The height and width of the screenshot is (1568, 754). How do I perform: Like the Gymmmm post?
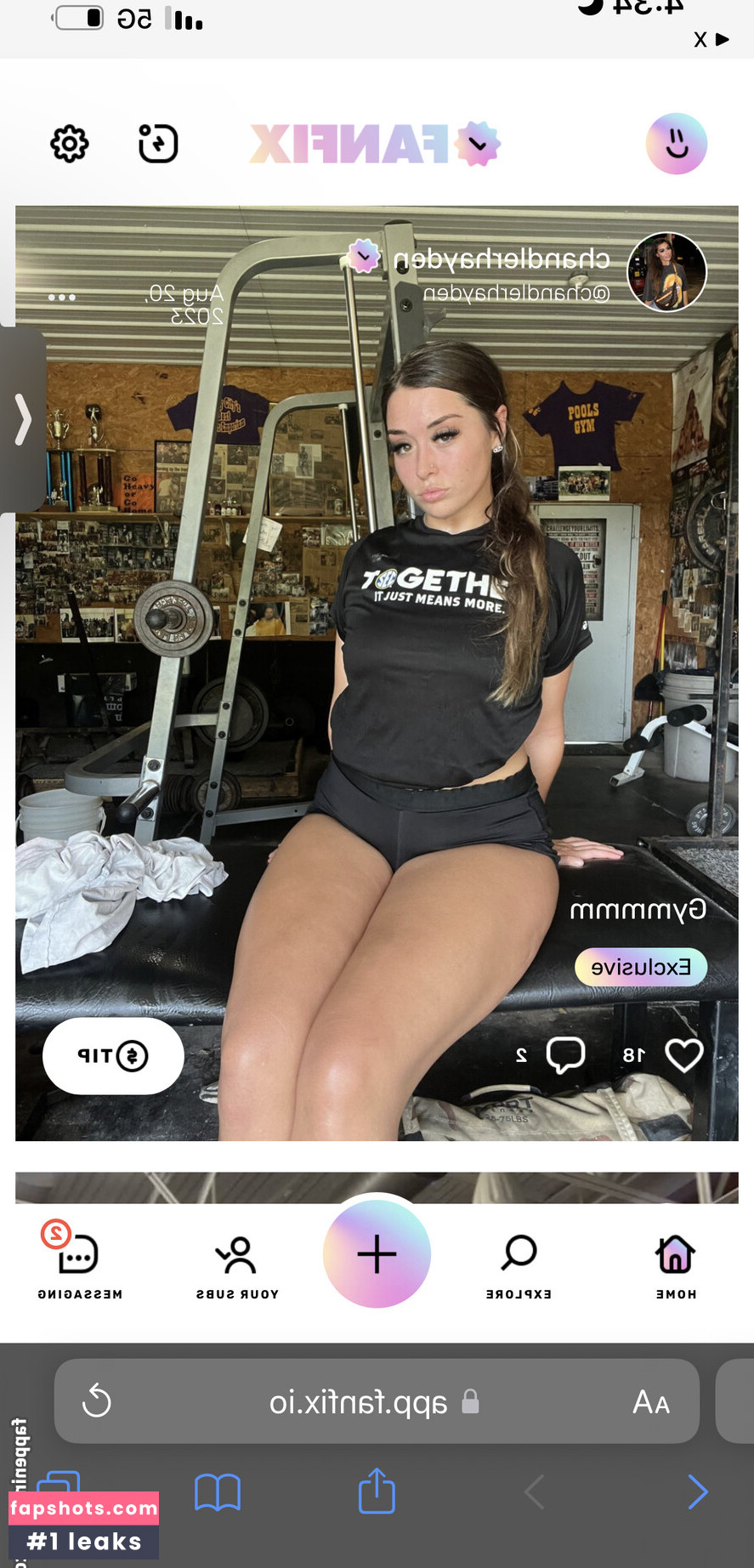point(683,1055)
